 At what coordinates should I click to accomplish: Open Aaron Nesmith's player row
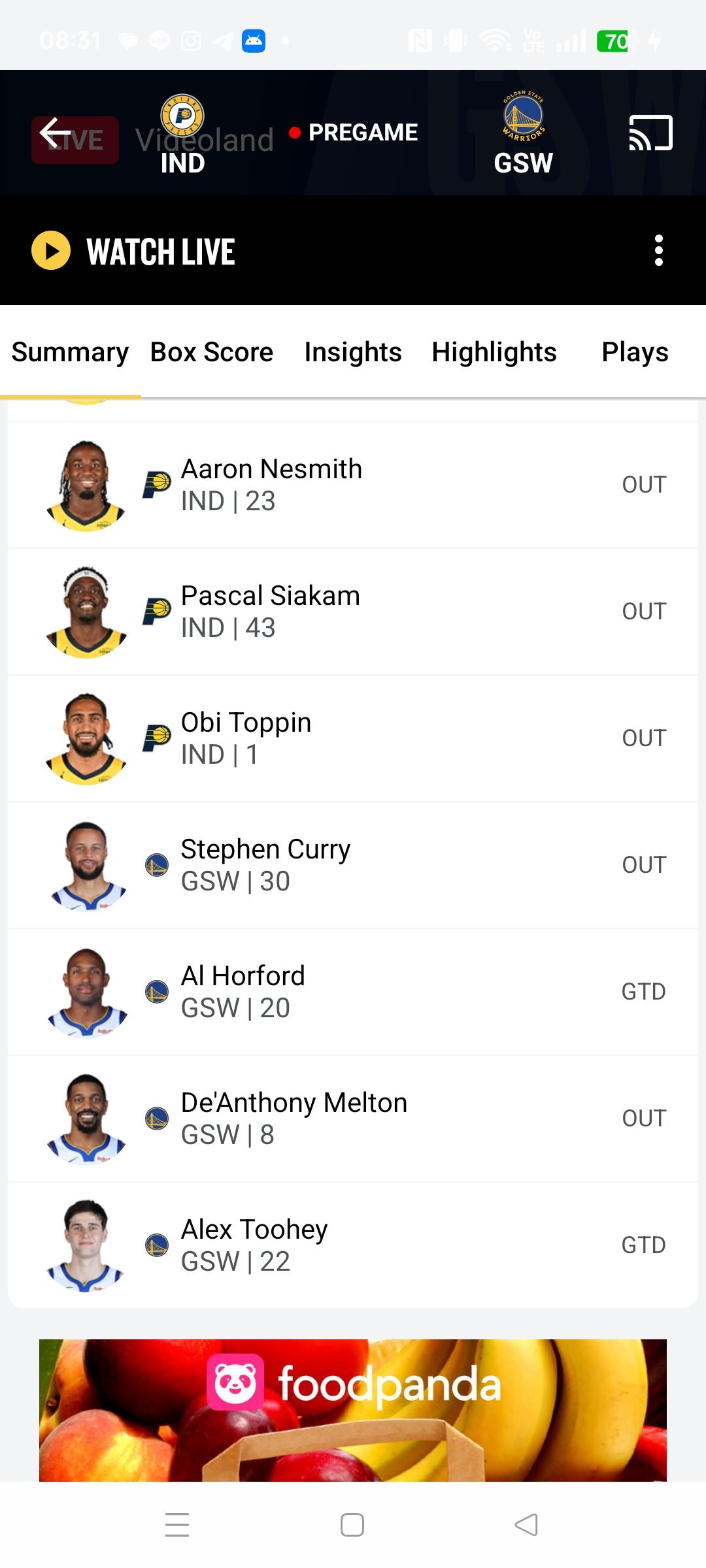click(353, 485)
